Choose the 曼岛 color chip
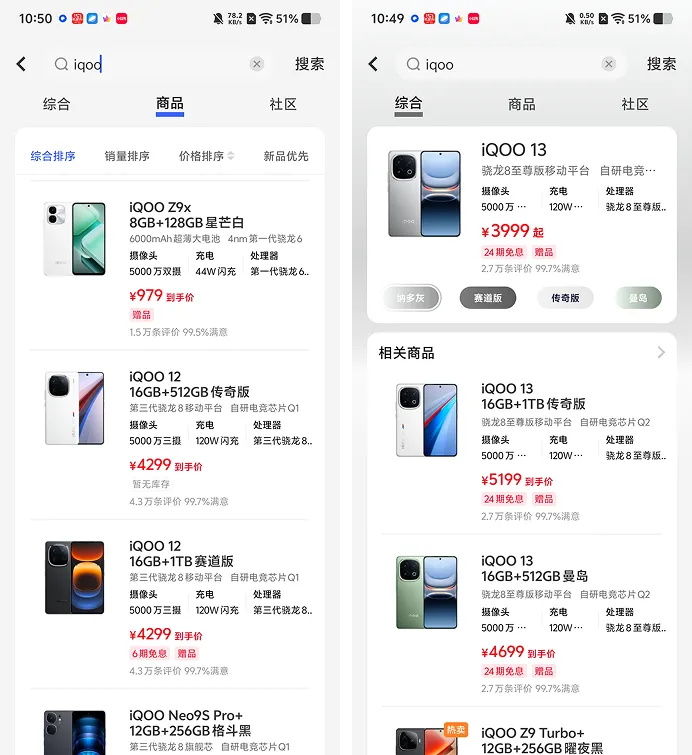 click(638, 298)
